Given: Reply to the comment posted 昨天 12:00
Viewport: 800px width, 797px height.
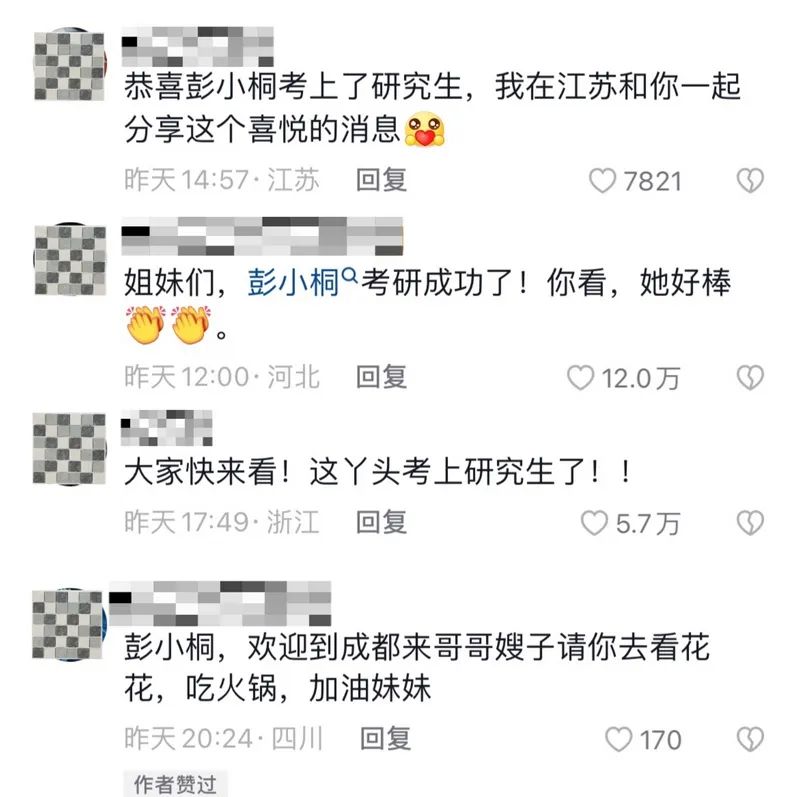Looking at the screenshot, I should click(x=382, y=377).
